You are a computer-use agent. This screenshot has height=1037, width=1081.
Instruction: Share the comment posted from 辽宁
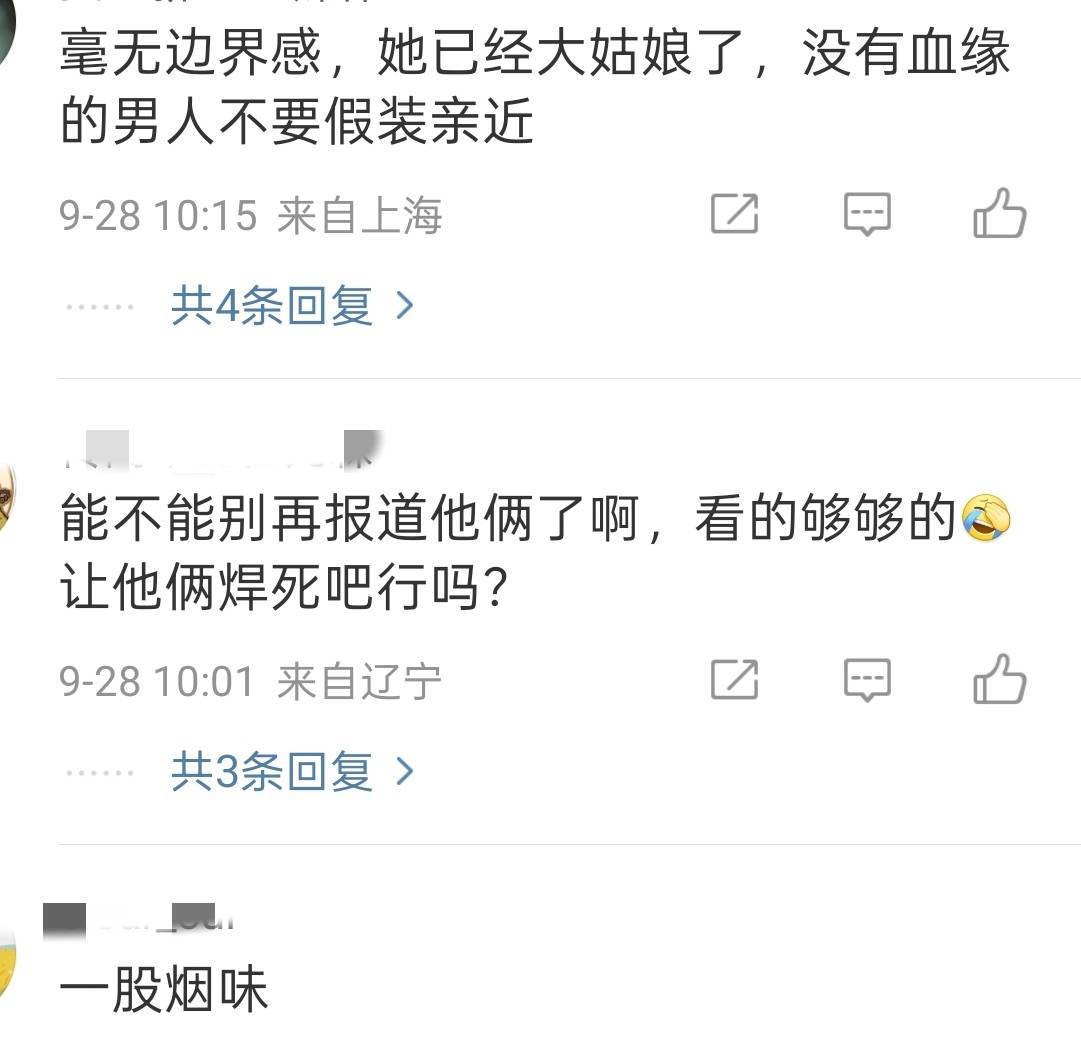tap(734, 681)
